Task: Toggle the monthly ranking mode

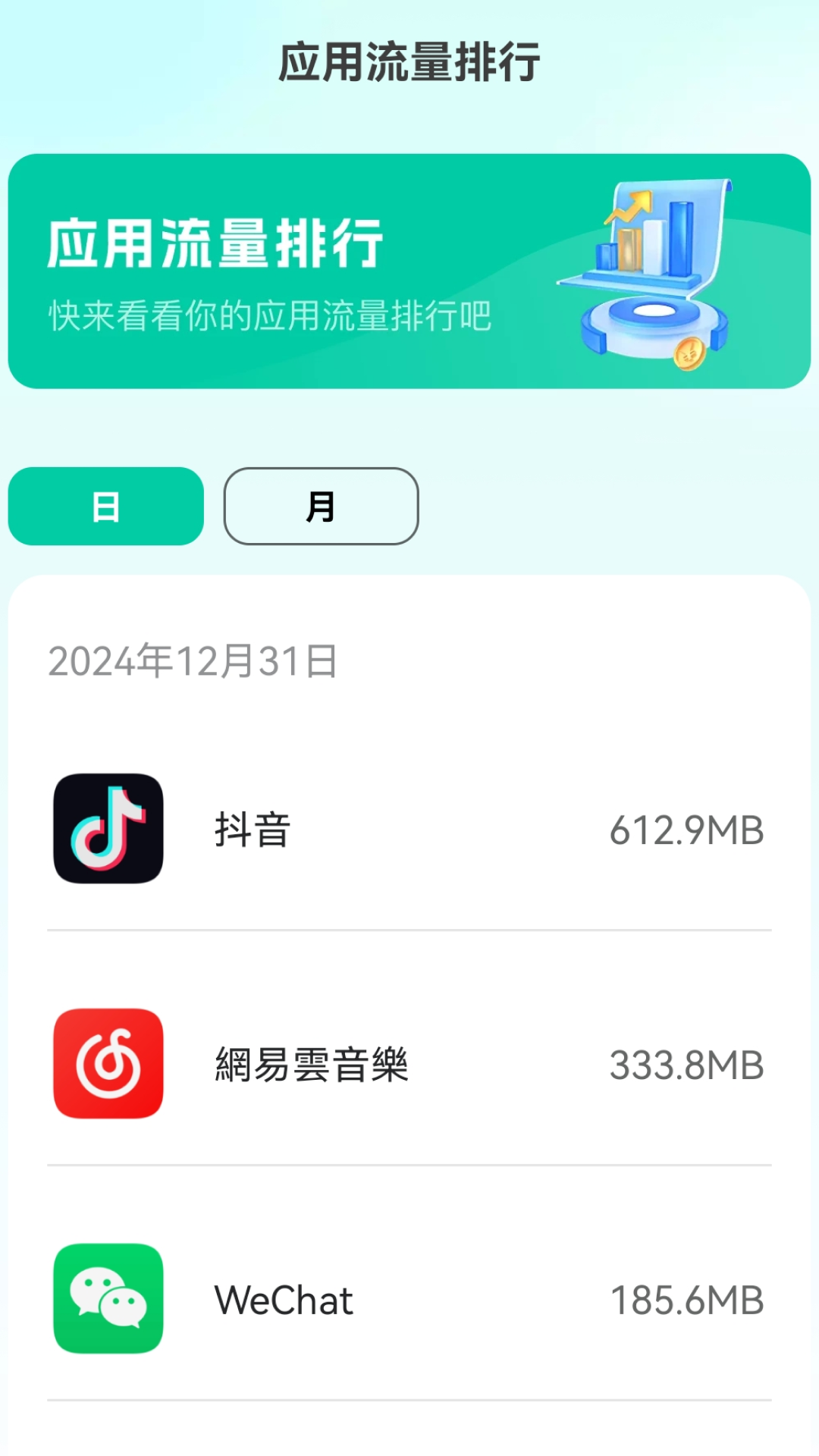Action: click(320, 507)
